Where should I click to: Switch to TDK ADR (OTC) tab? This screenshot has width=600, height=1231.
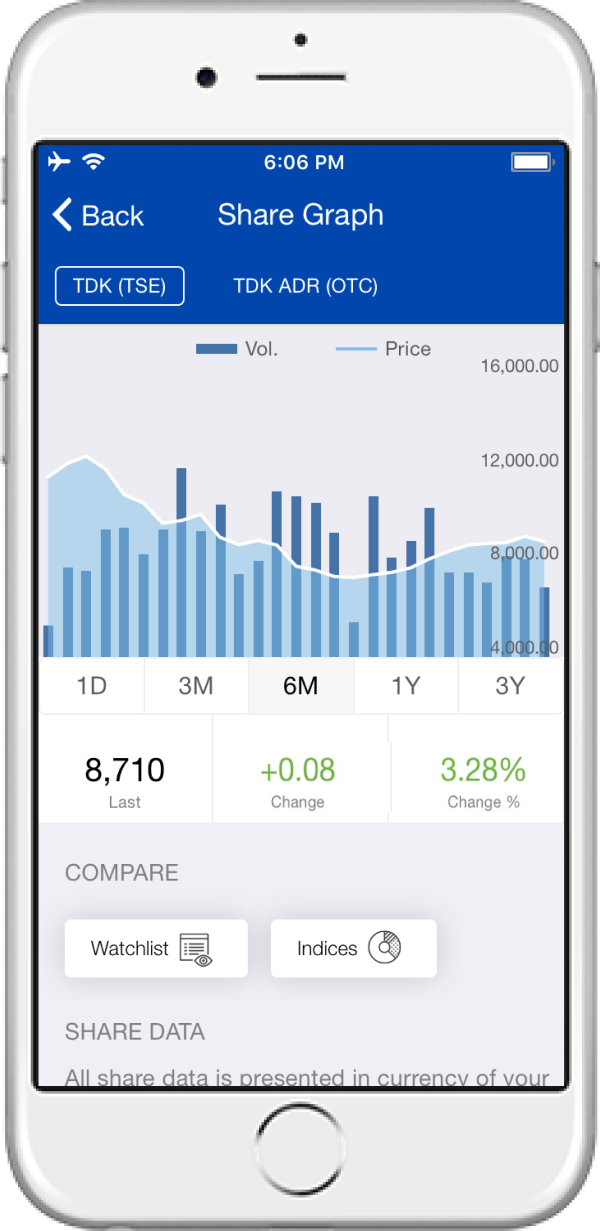pyautogui.click(x=305, y=286)
